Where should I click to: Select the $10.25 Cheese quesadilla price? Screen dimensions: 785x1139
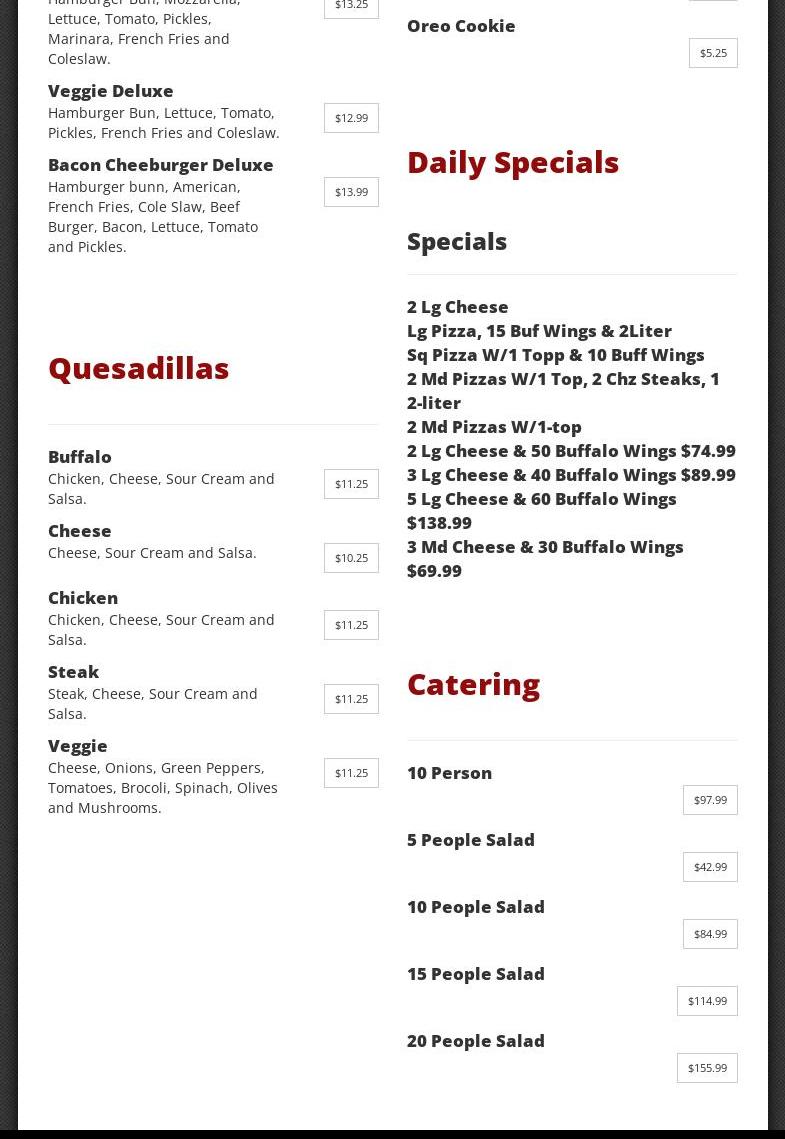click(351, 558)
